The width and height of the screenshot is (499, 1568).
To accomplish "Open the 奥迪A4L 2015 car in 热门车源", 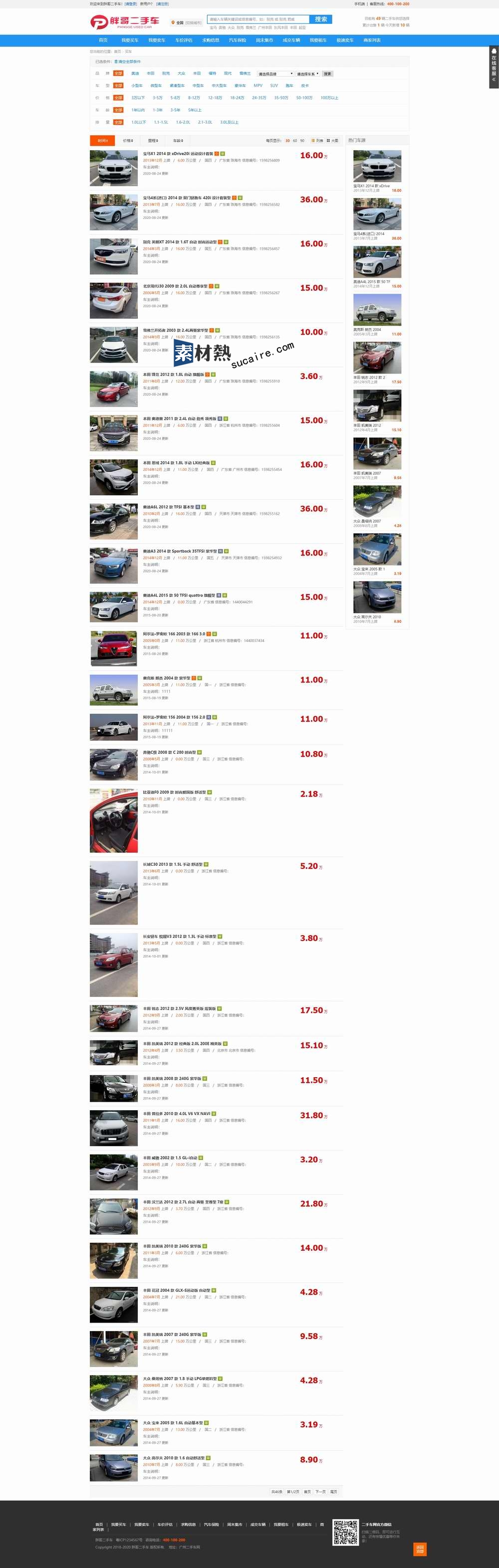I will 377,262.
